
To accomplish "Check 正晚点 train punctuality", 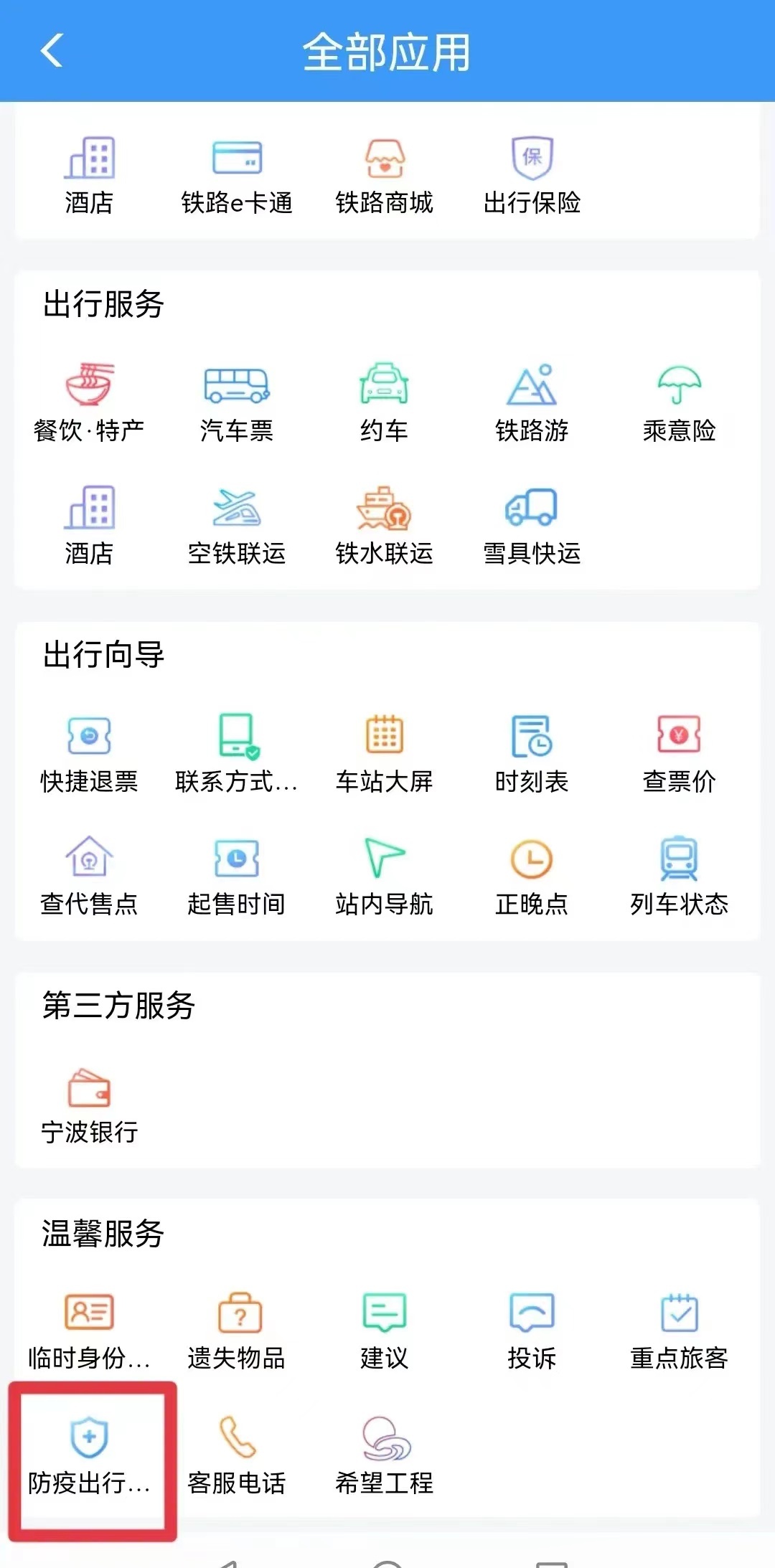I will (532, 877).
